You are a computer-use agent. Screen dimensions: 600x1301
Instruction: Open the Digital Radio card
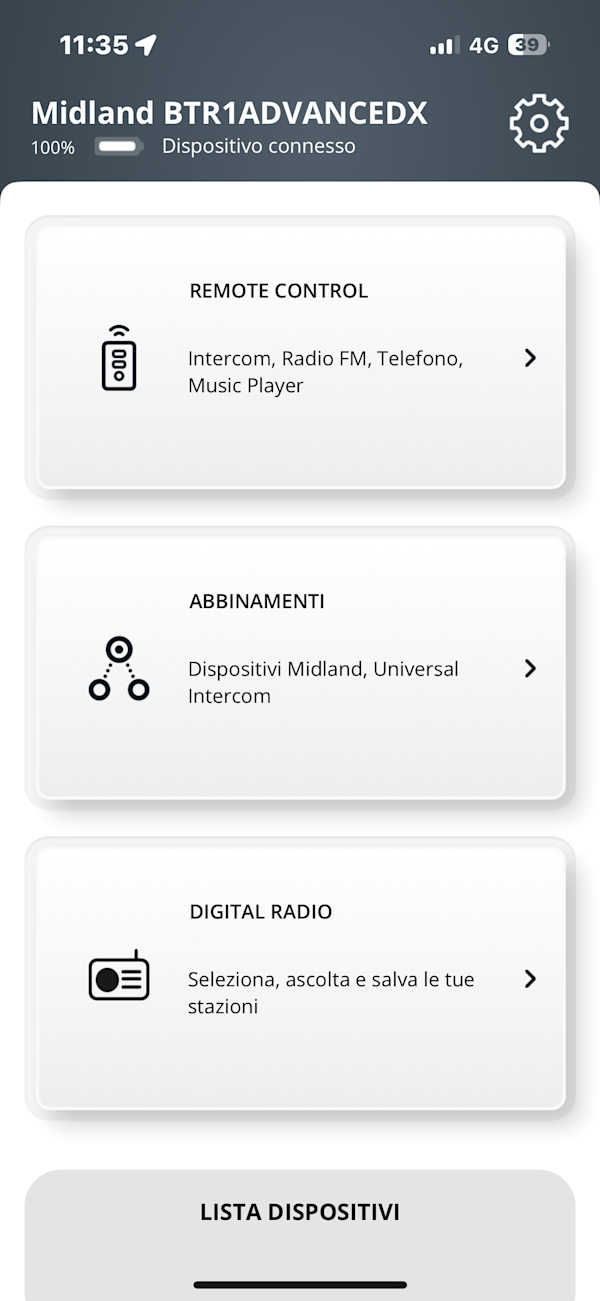point(300,977)
